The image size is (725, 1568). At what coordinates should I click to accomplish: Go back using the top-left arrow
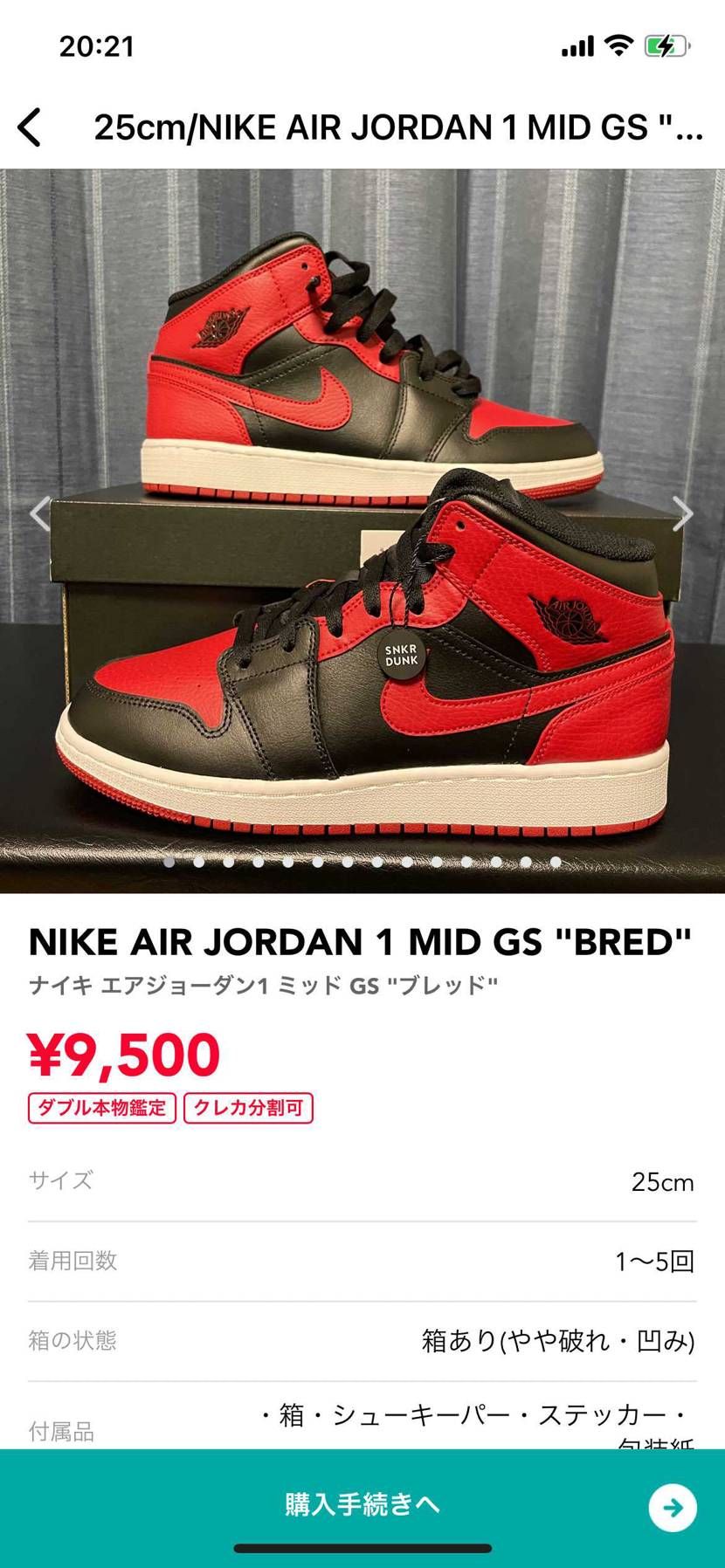click(30, 127)
